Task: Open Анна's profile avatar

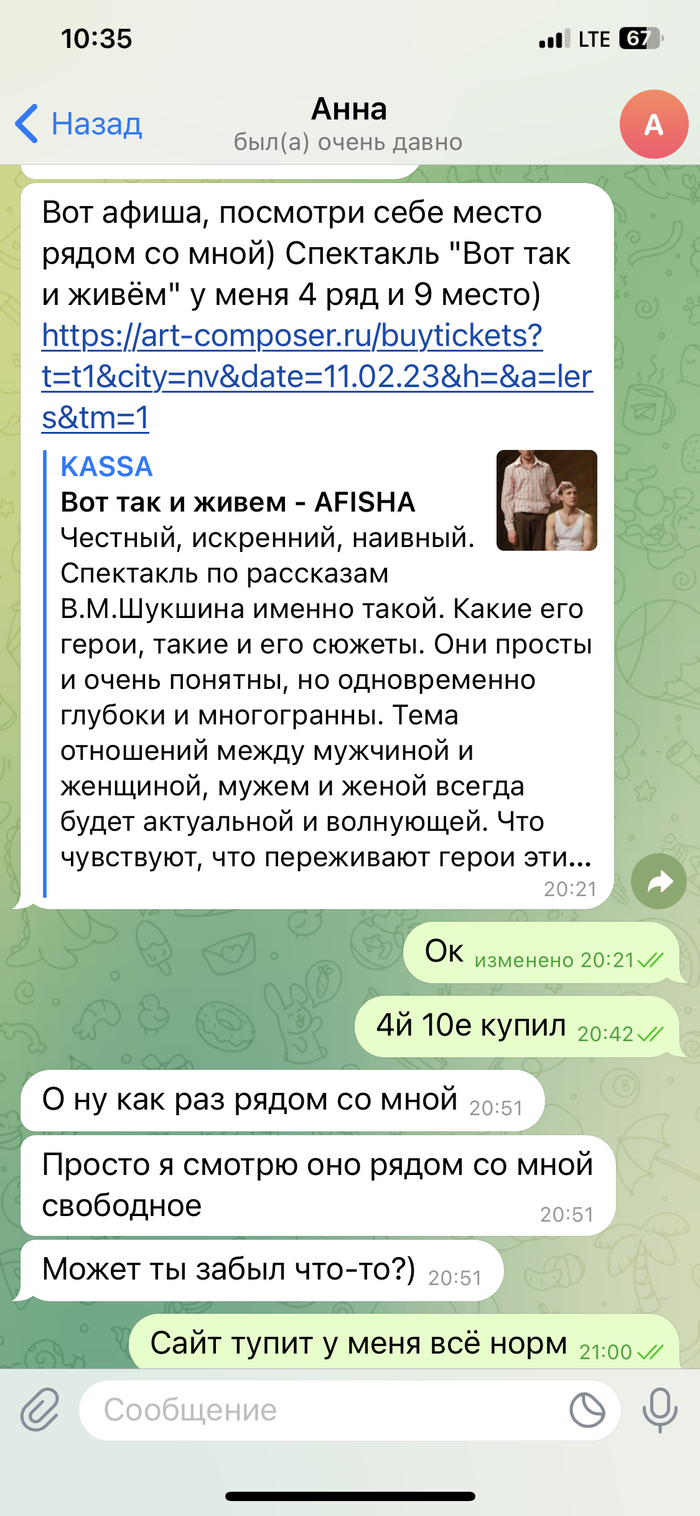Action: click(x=653, y=124)
